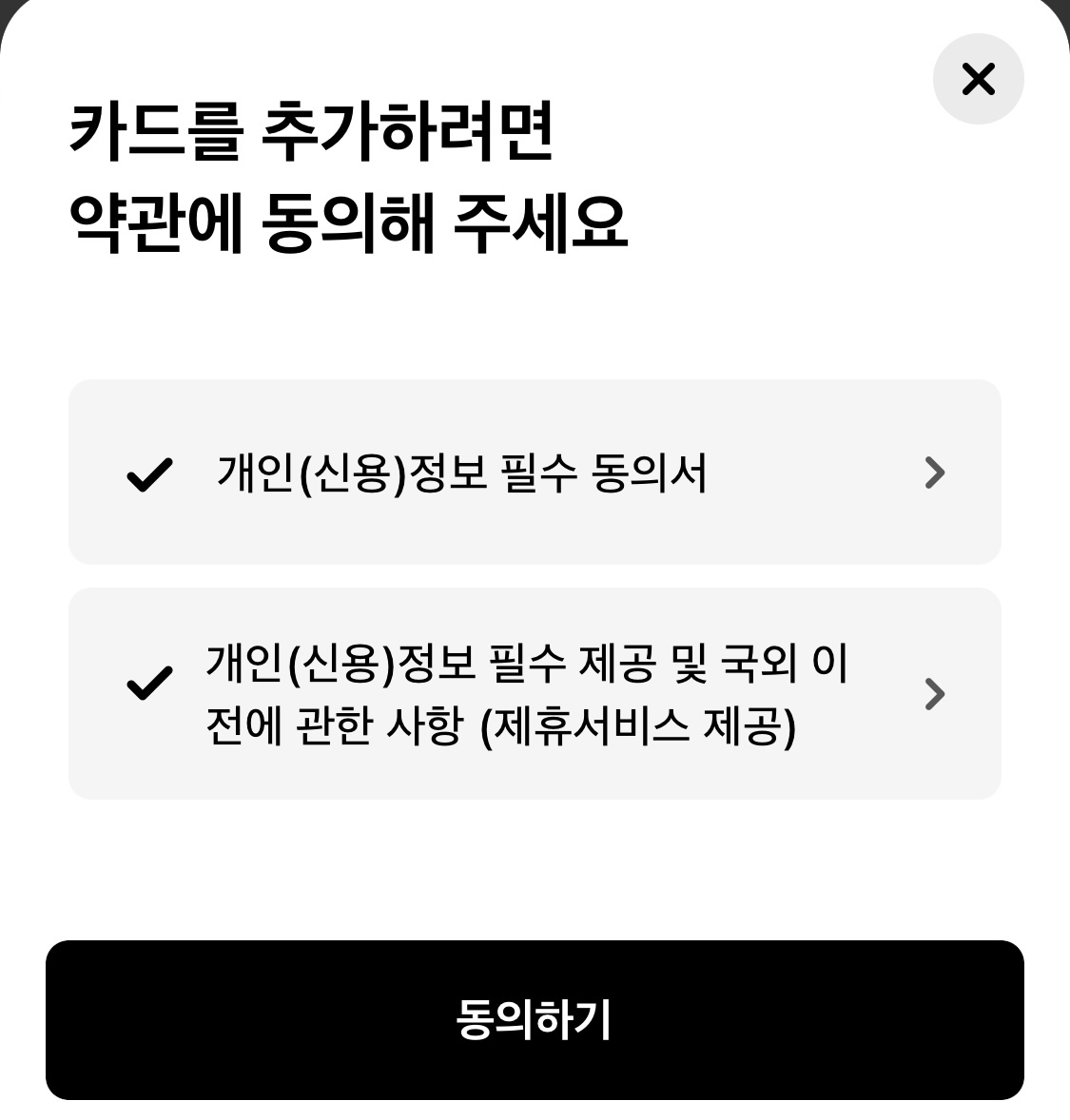Deselect the first agreement's check icon

tap(148, 473)
